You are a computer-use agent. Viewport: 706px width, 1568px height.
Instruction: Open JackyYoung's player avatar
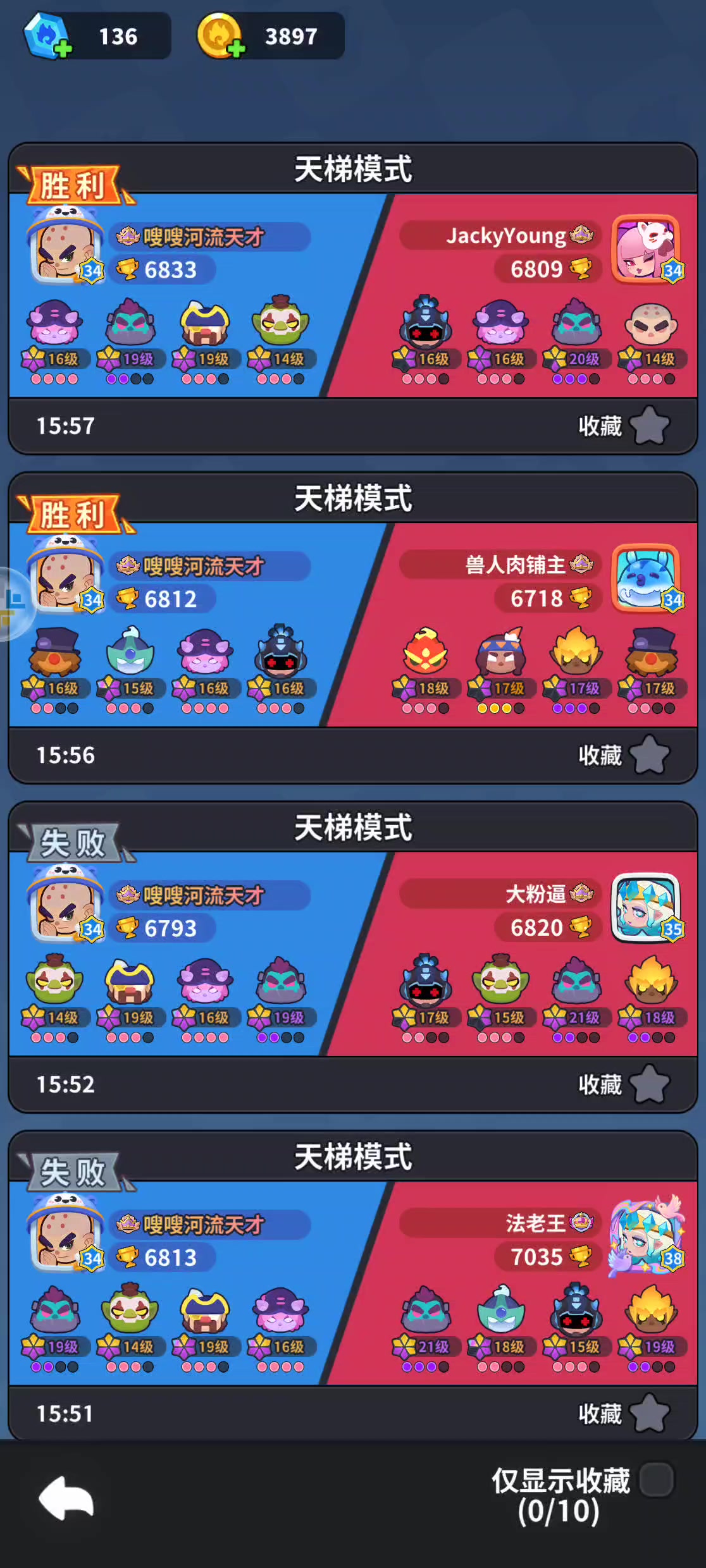pyautogui.click(x=646, y=250)
